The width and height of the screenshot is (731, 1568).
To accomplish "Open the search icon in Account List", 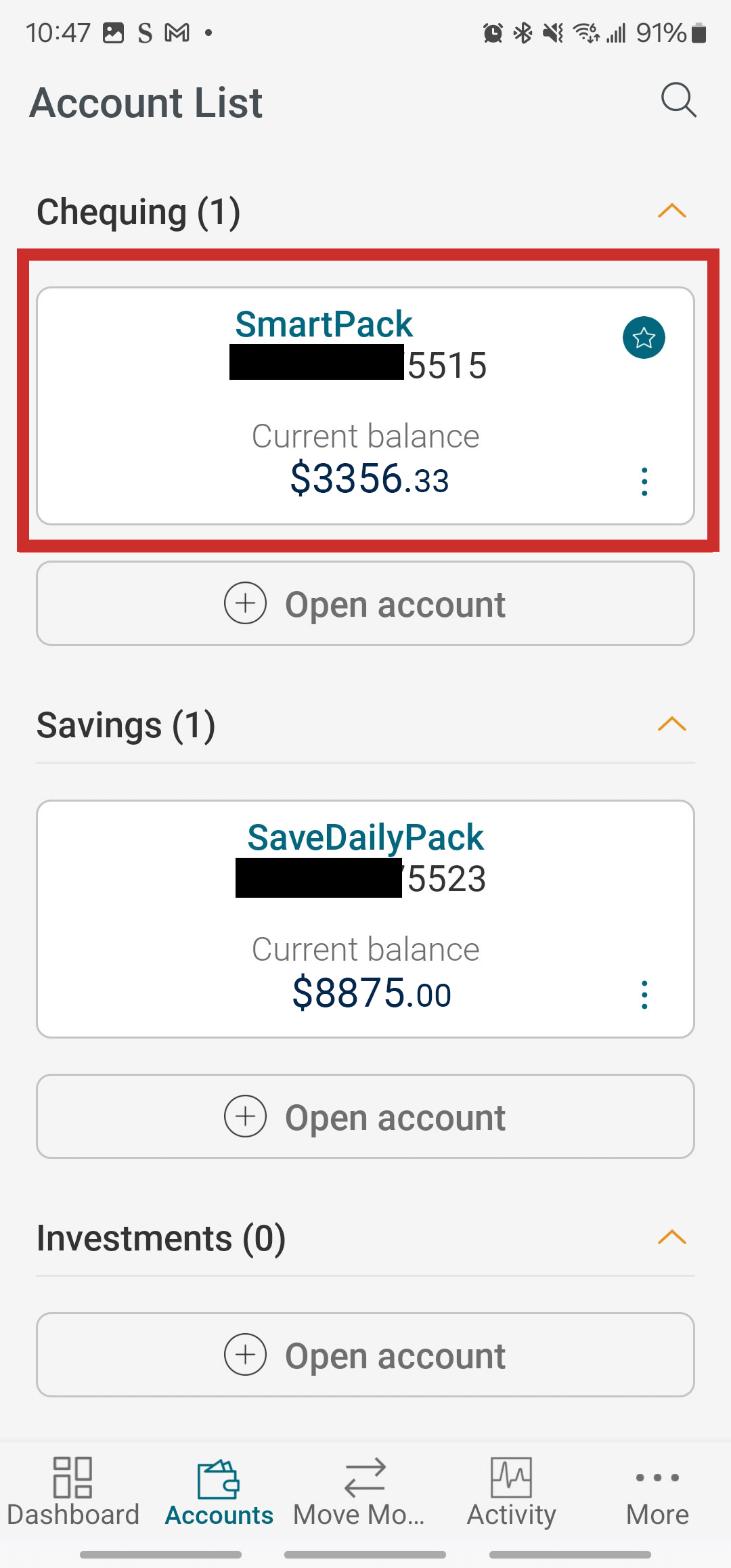I will 678,101.
